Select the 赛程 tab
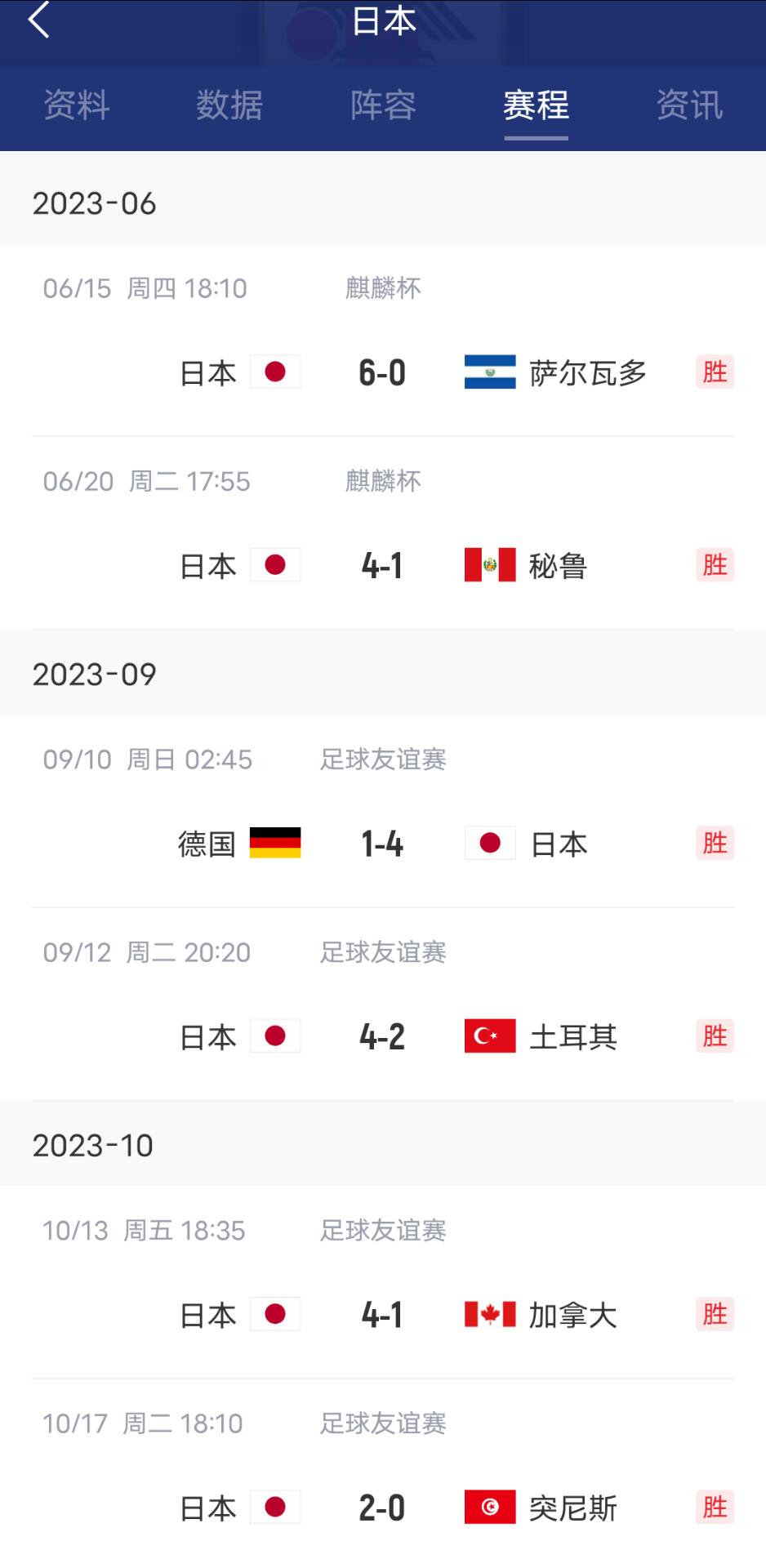Screen dimensions: 766x1568 [537, 105]
